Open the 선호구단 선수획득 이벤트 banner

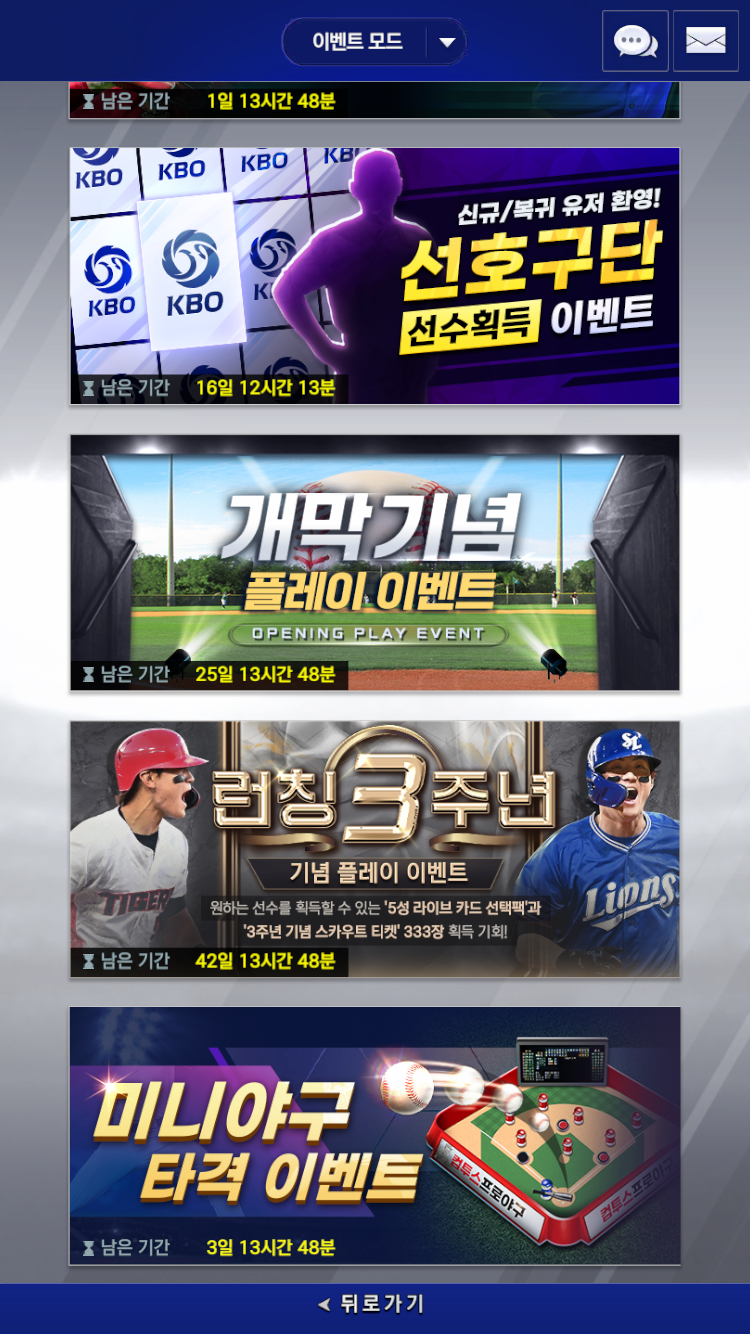click(375, 276)
